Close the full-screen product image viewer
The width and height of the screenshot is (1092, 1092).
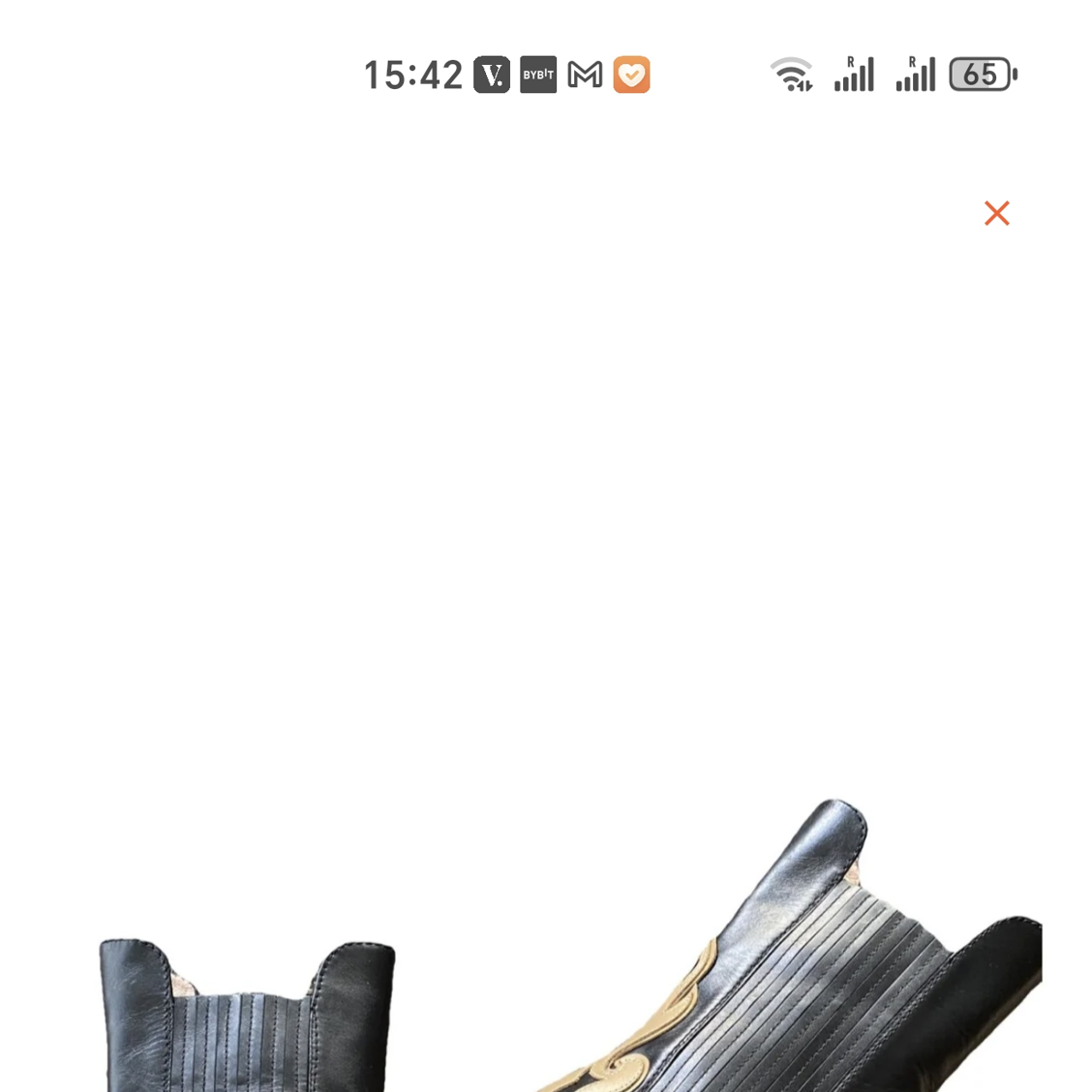pyautogui.click(x=996, y=213)
